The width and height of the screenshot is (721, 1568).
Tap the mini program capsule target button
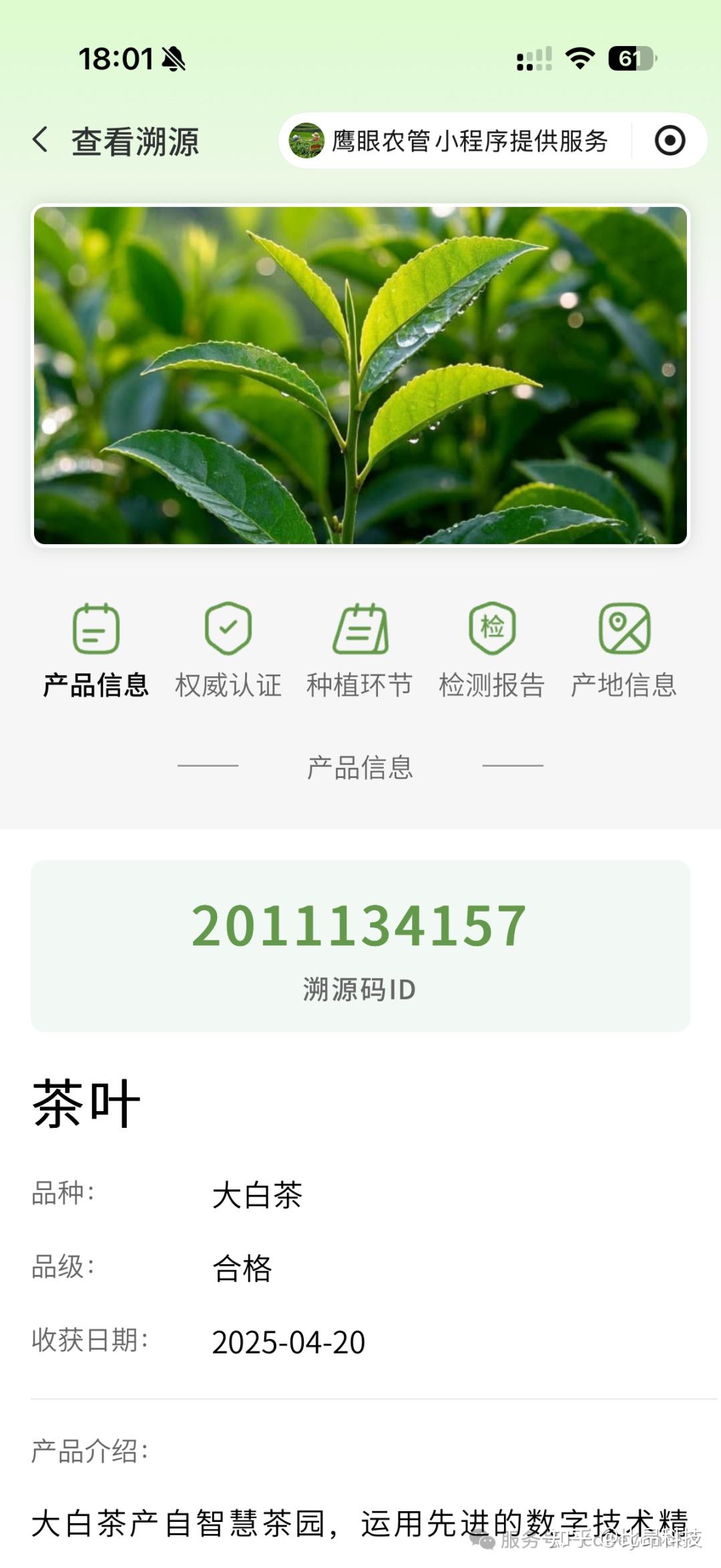tap(670, 140)
